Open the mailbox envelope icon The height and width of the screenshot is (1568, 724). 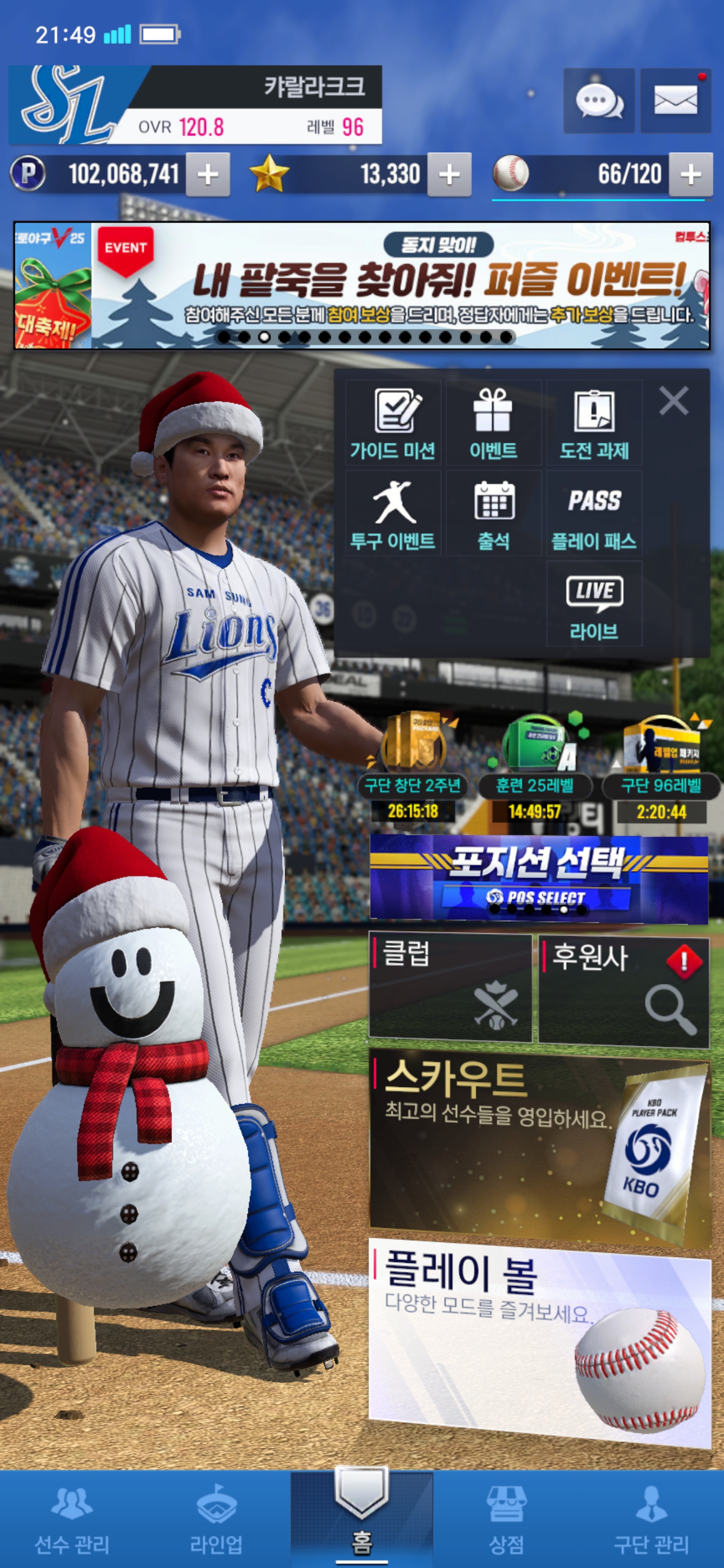[x=675, y=101]
